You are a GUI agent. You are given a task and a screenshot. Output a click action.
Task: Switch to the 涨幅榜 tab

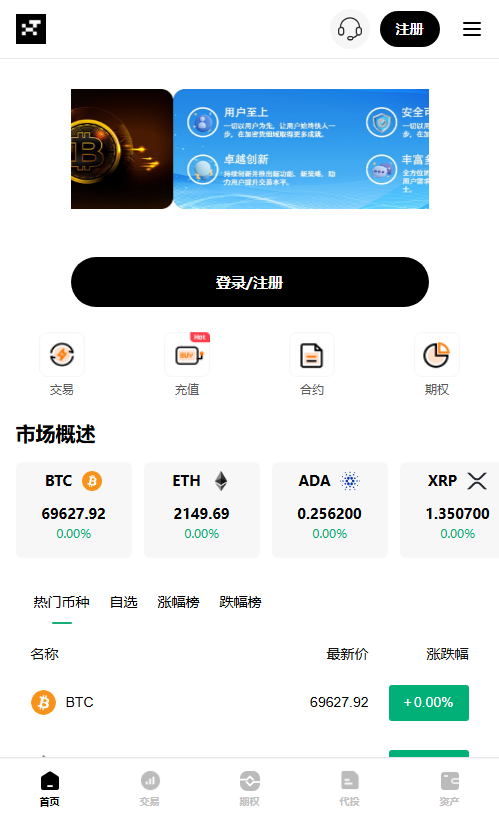click(178, 602)
